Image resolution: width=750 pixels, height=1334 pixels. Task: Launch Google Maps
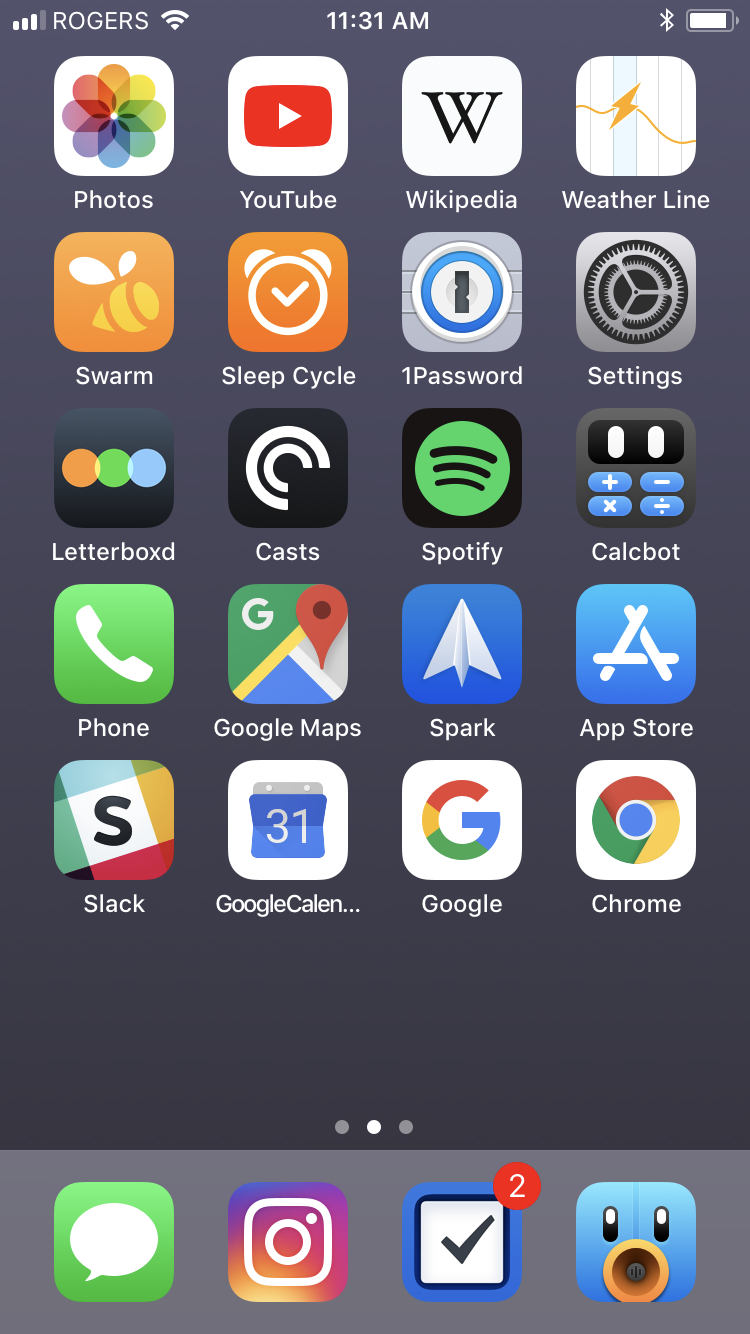(x=288, y=644)
